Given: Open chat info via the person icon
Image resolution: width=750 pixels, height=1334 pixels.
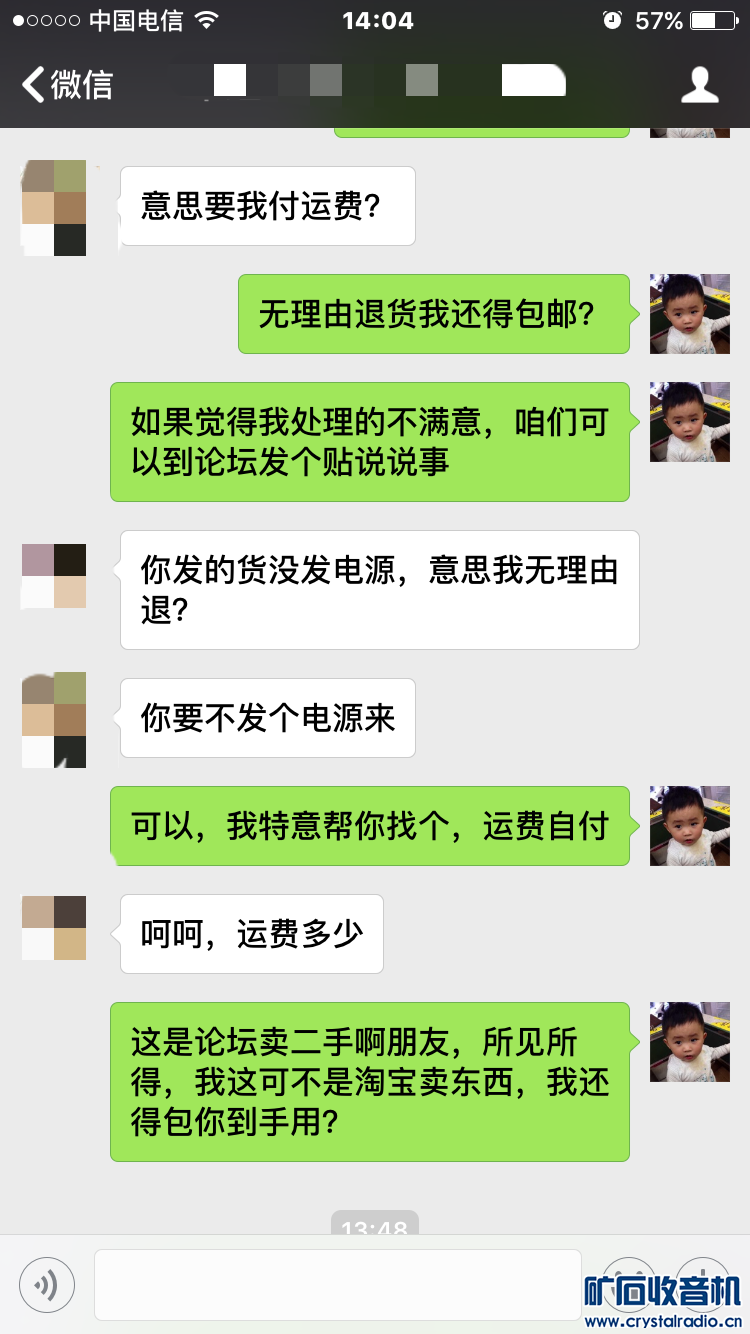Looking at the screenshot, I should click(699, 85).
